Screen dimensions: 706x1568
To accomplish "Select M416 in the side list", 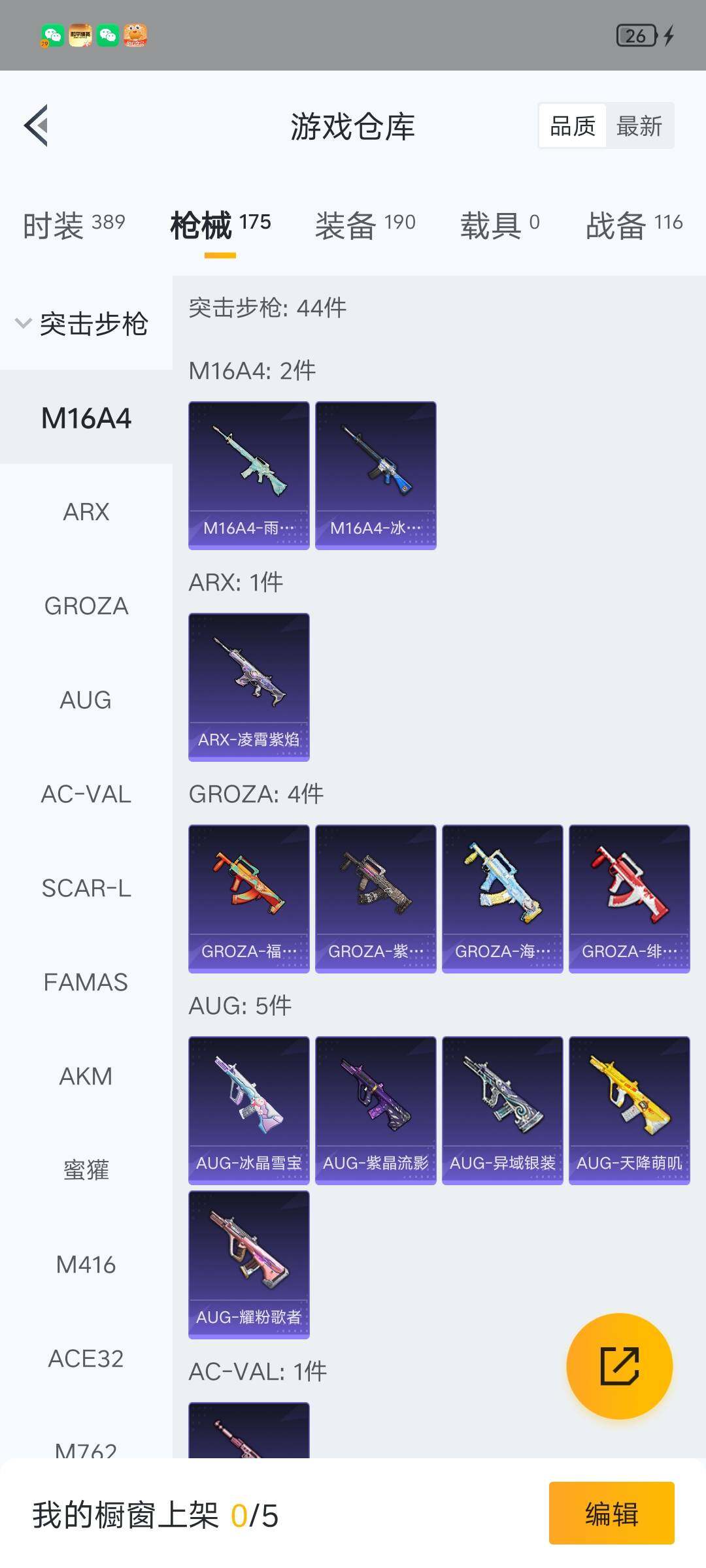I will (86, 1264).
